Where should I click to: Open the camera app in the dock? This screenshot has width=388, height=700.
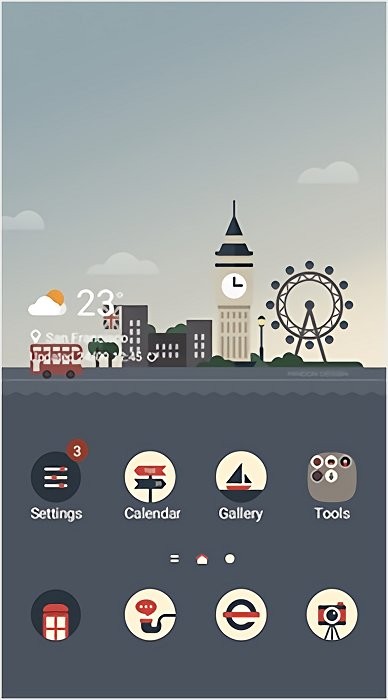click(x=332, y=615)
